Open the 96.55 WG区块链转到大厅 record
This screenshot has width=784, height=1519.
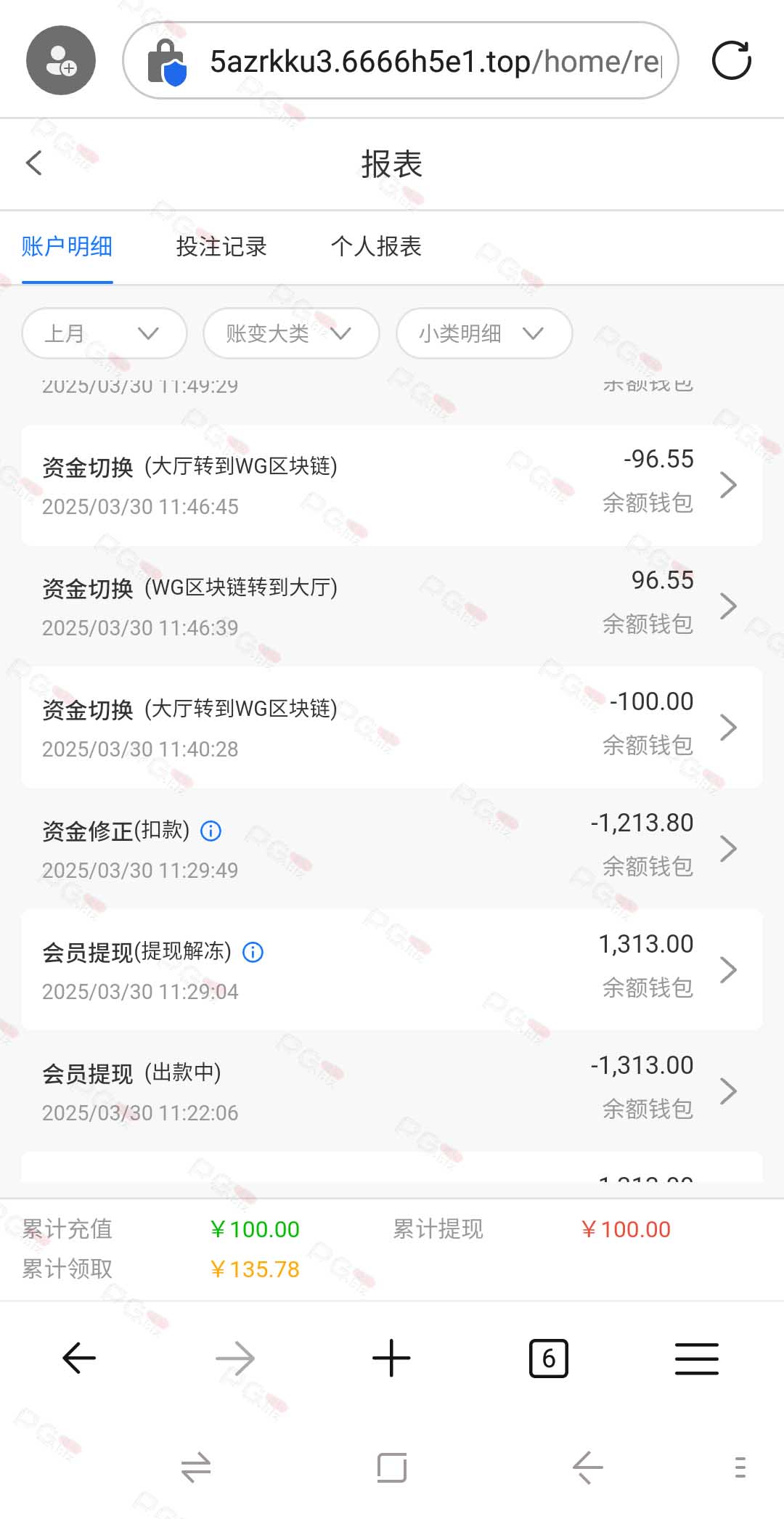tap(392, 606)
